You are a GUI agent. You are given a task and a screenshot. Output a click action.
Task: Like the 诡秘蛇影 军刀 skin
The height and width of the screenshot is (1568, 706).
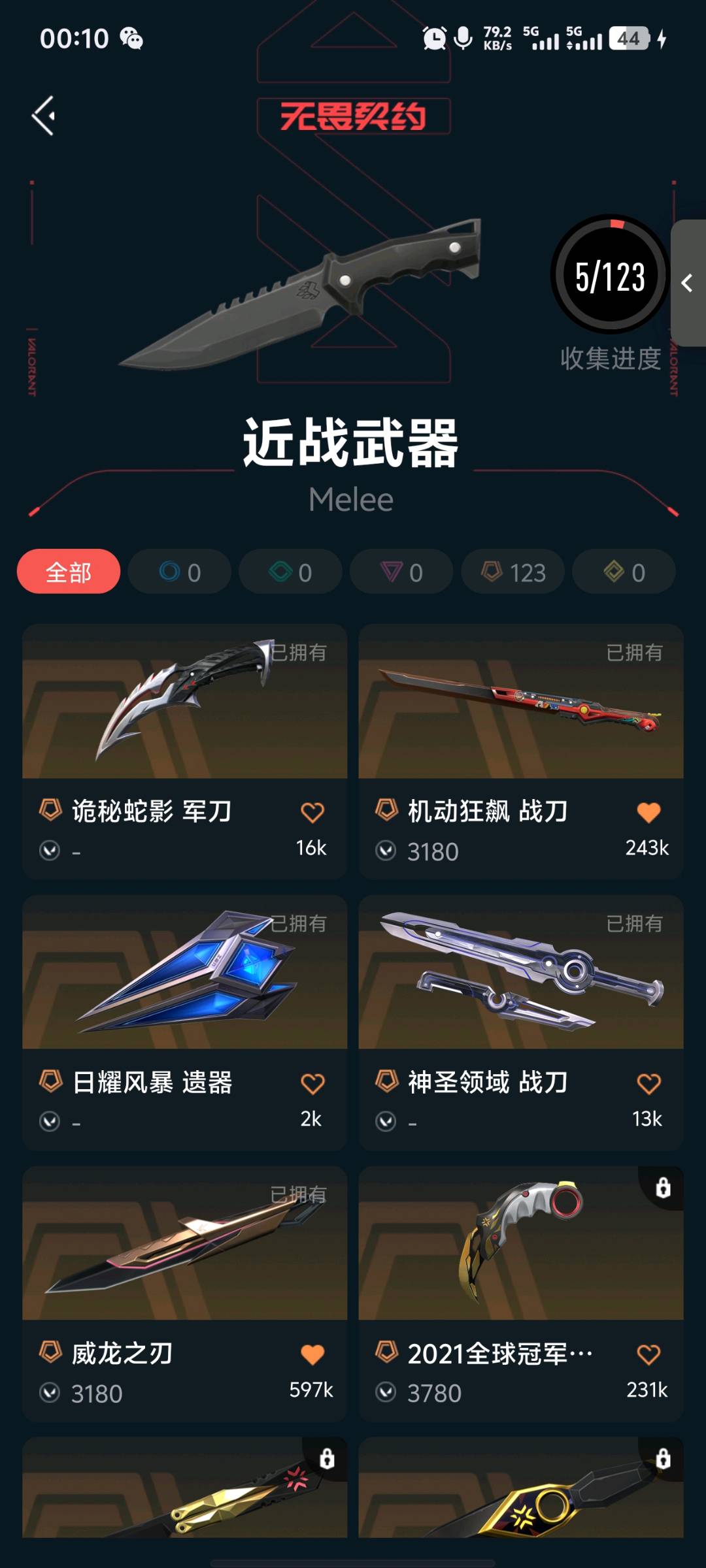coord(312,812)
